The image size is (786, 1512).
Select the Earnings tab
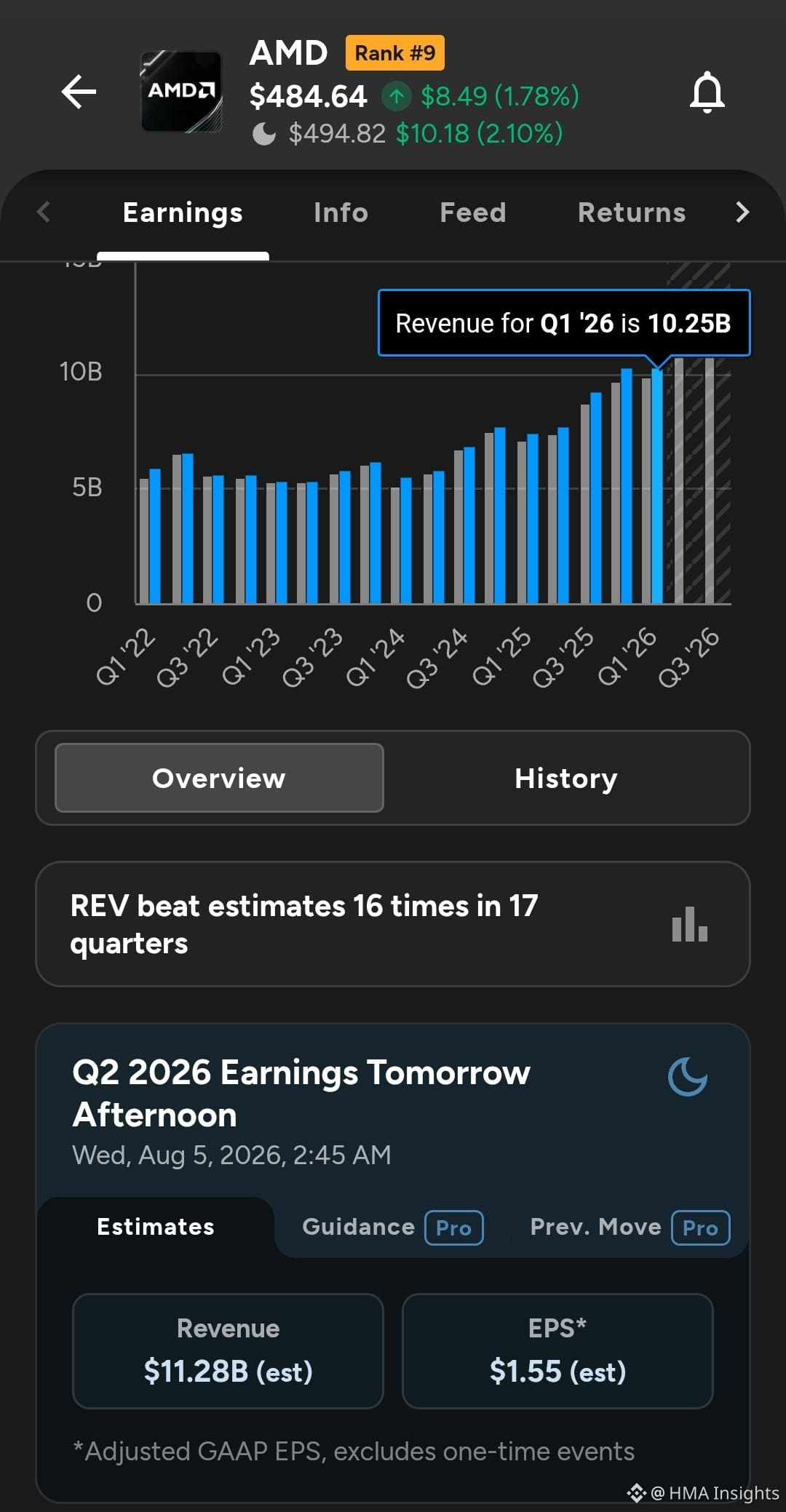183,212
